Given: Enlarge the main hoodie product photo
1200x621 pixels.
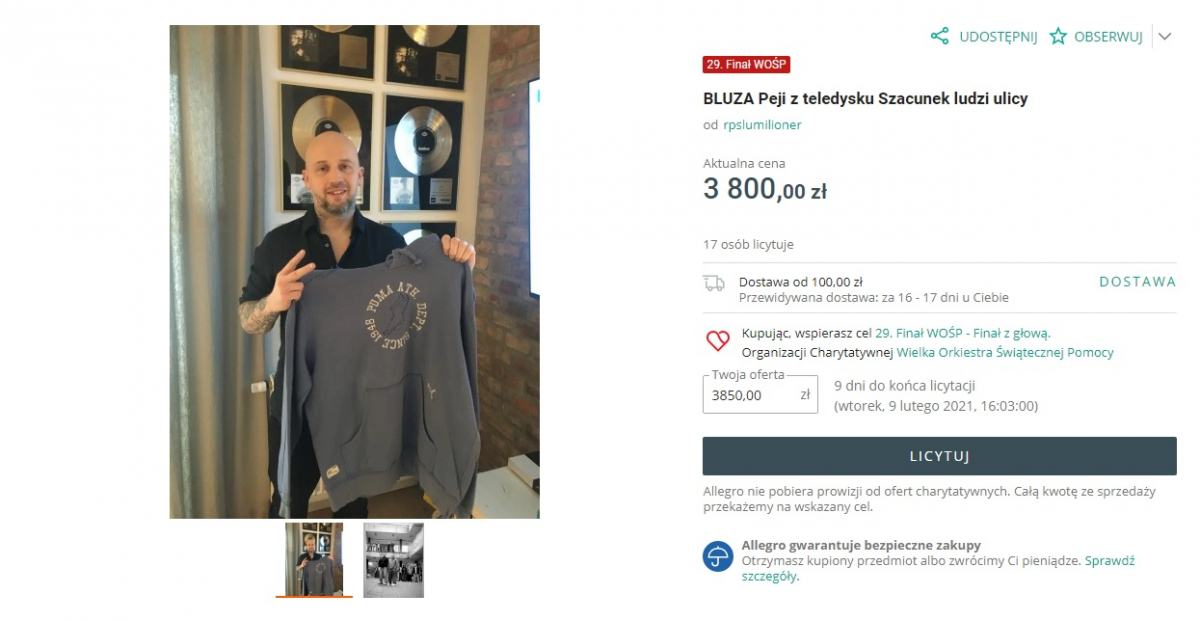Looking at the screenshot, I should click(x=354, y=272).
